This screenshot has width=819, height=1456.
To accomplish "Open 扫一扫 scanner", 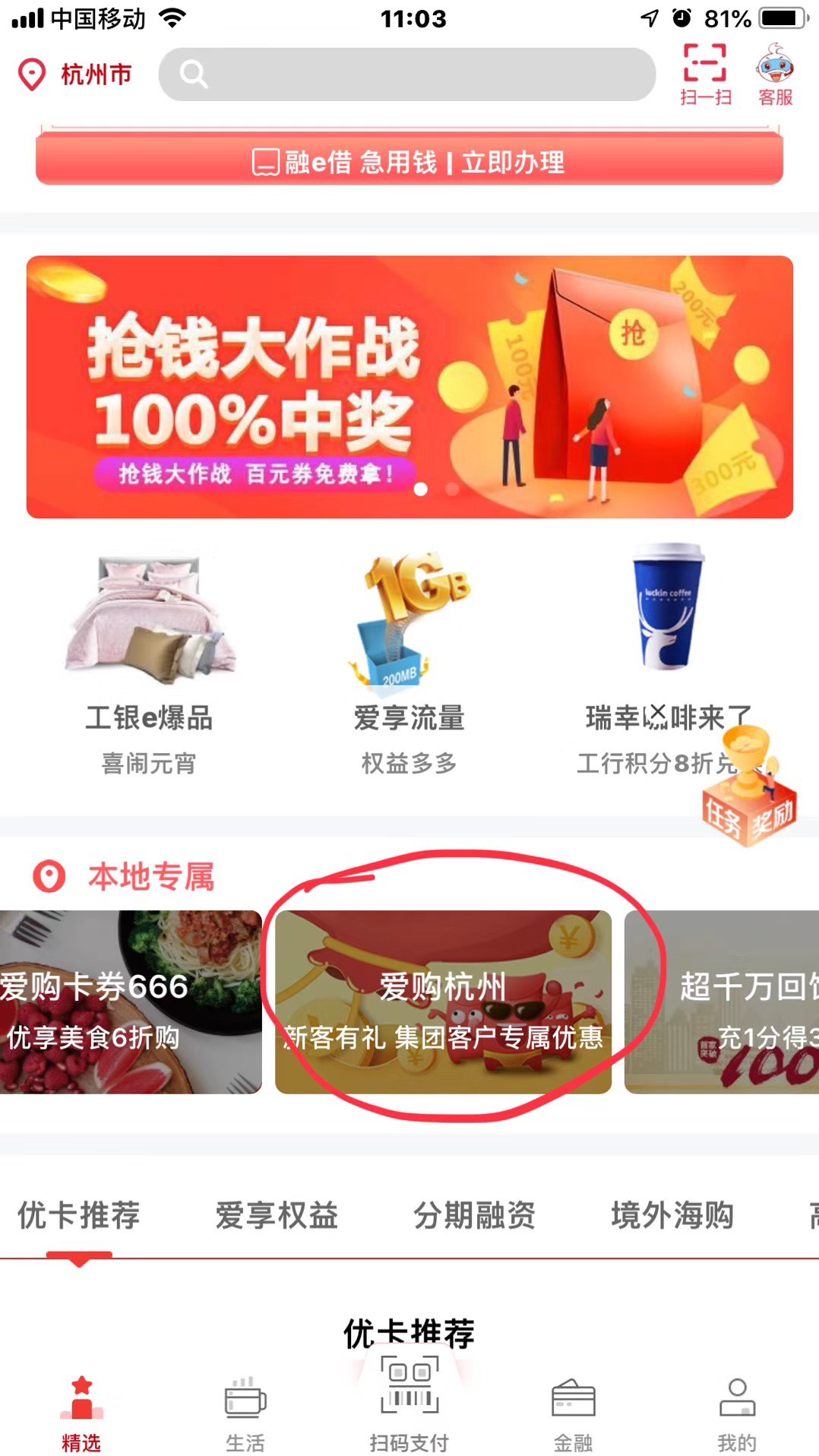I will [x=705, y=74].
